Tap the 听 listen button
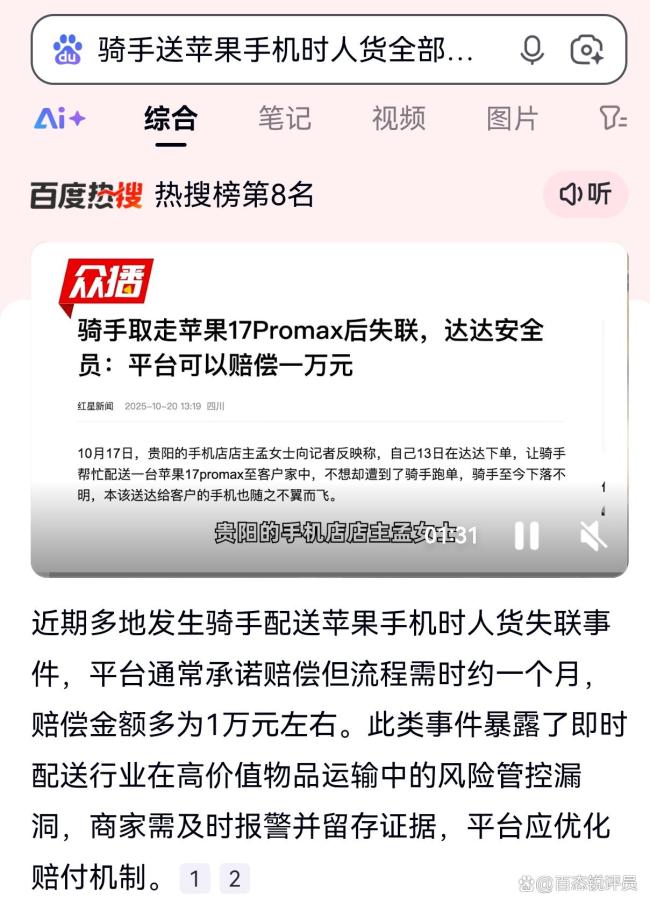Screen dimensions: 650x906 [x=586, y=194]
